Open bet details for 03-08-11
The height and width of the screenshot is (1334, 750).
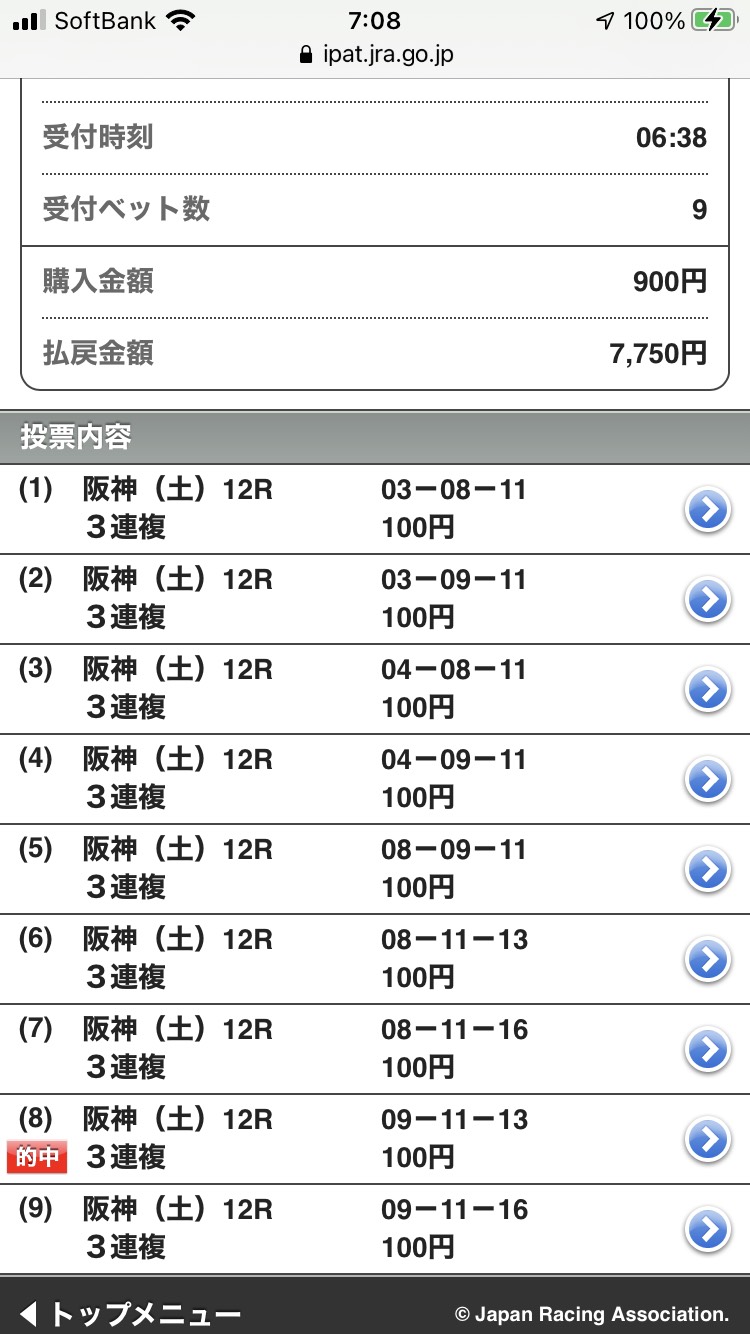(x=708, y=510)
